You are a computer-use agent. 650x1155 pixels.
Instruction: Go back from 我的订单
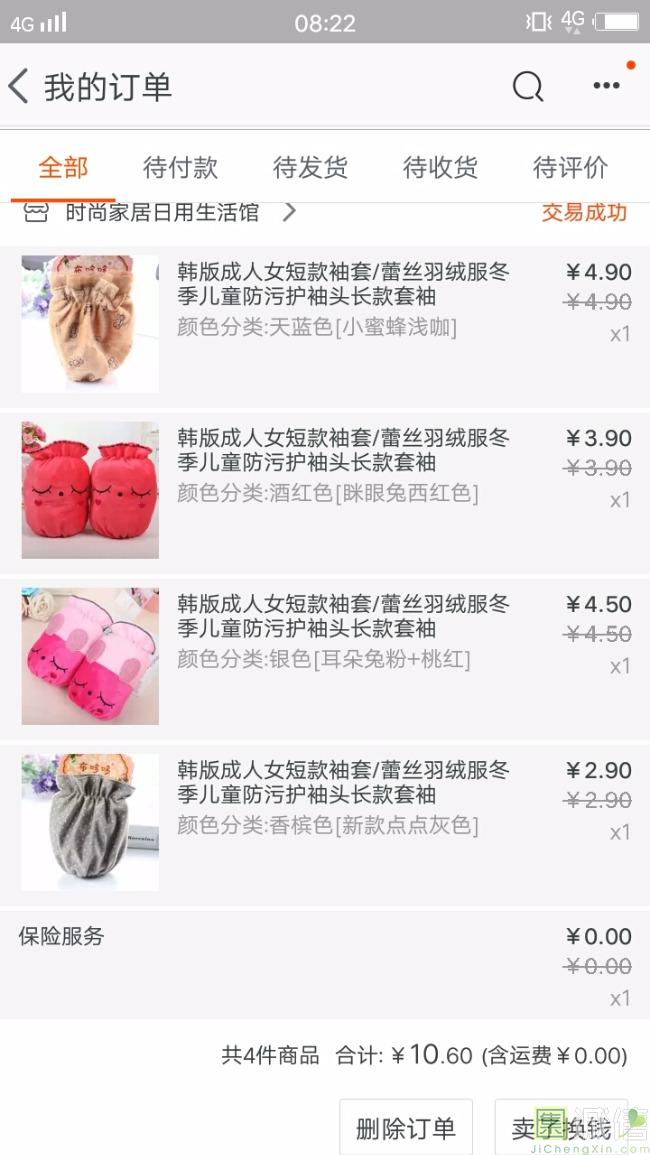pos(19,87)
